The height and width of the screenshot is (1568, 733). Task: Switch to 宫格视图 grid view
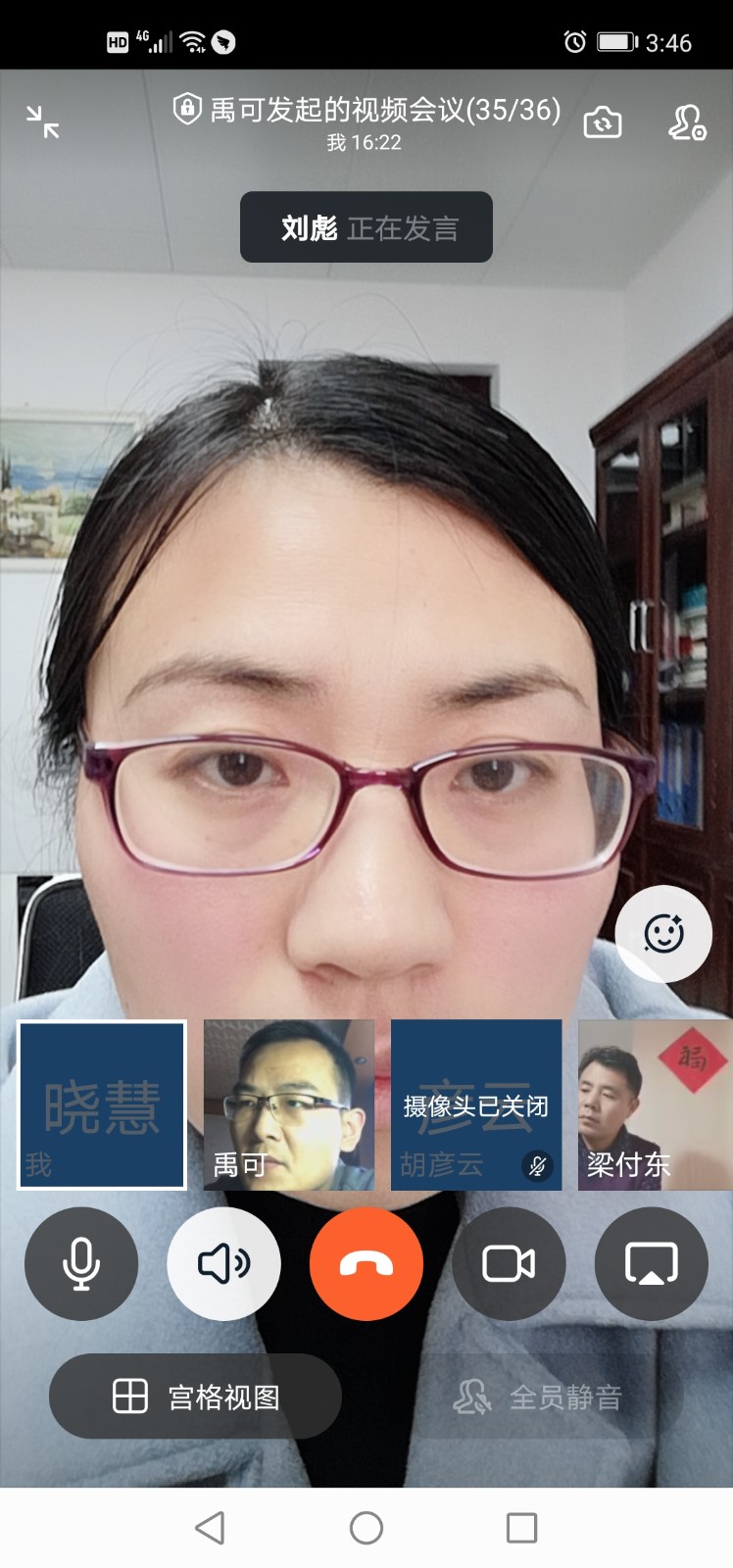pyautogui.click(x=195, y=1396)
